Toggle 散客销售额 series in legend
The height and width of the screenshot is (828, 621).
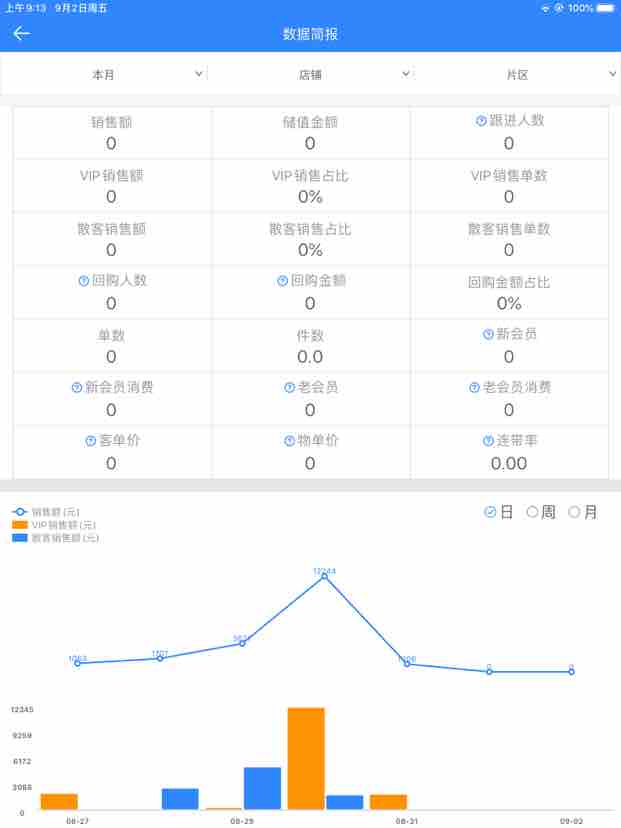tap(56, 537)
